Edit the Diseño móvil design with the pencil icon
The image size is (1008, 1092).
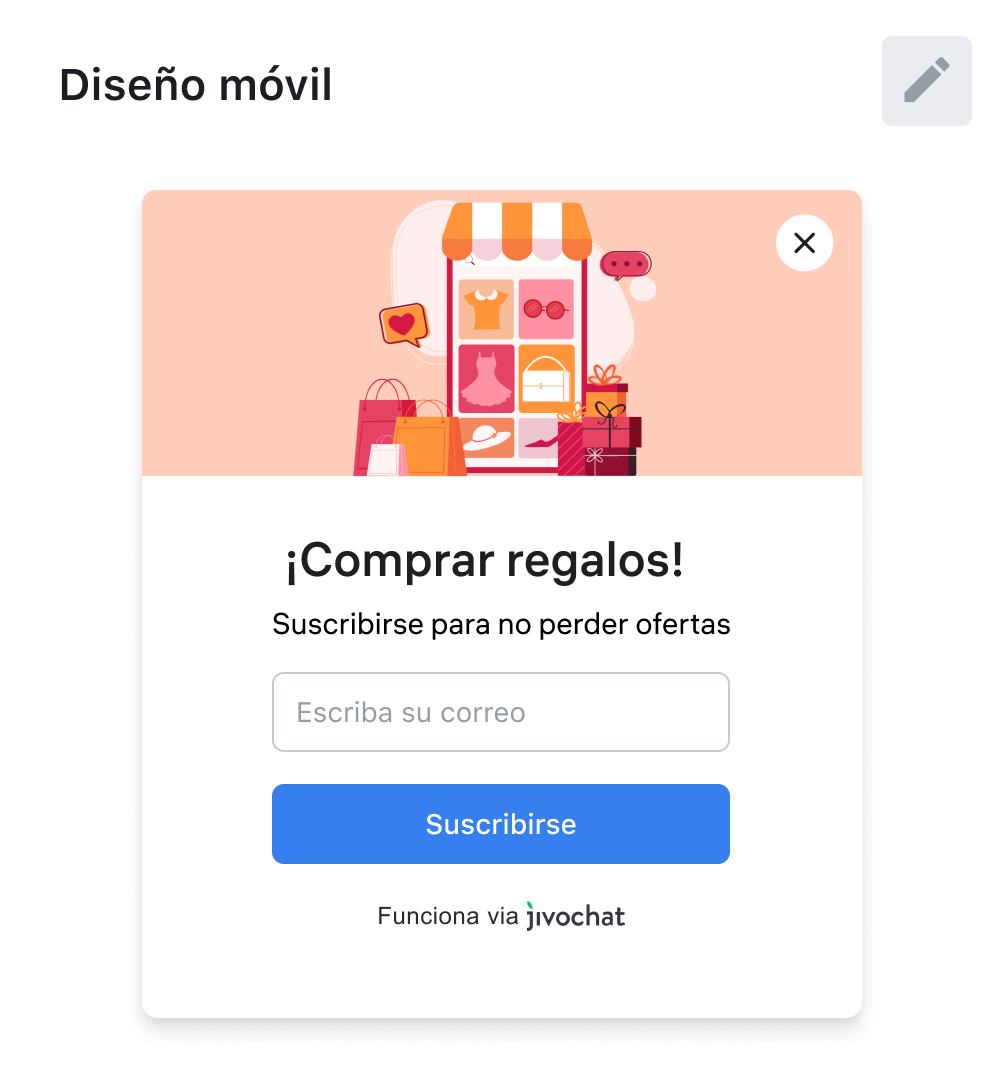click(x=926, y=81)
